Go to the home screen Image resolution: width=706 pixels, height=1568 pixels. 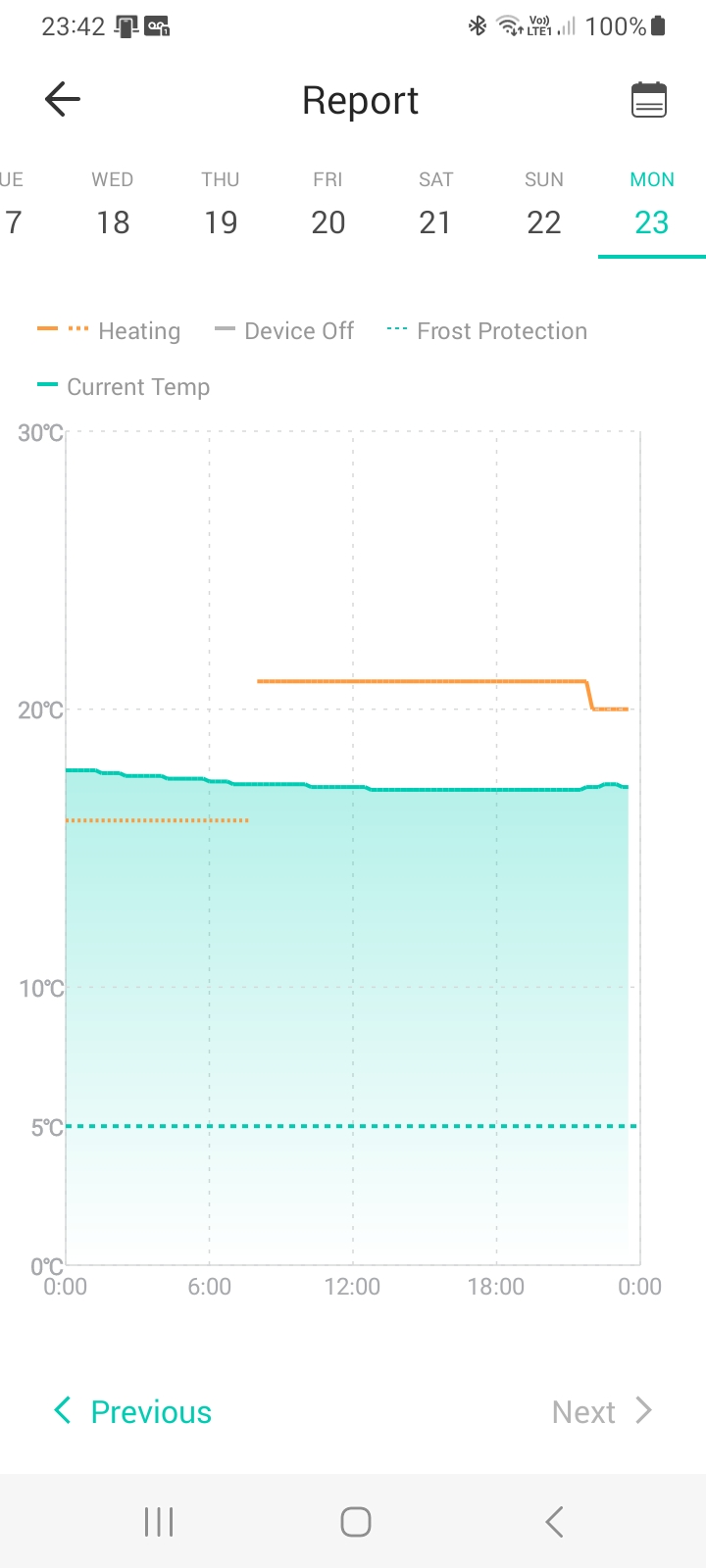pyautogui.click(x=355, y=1522)
